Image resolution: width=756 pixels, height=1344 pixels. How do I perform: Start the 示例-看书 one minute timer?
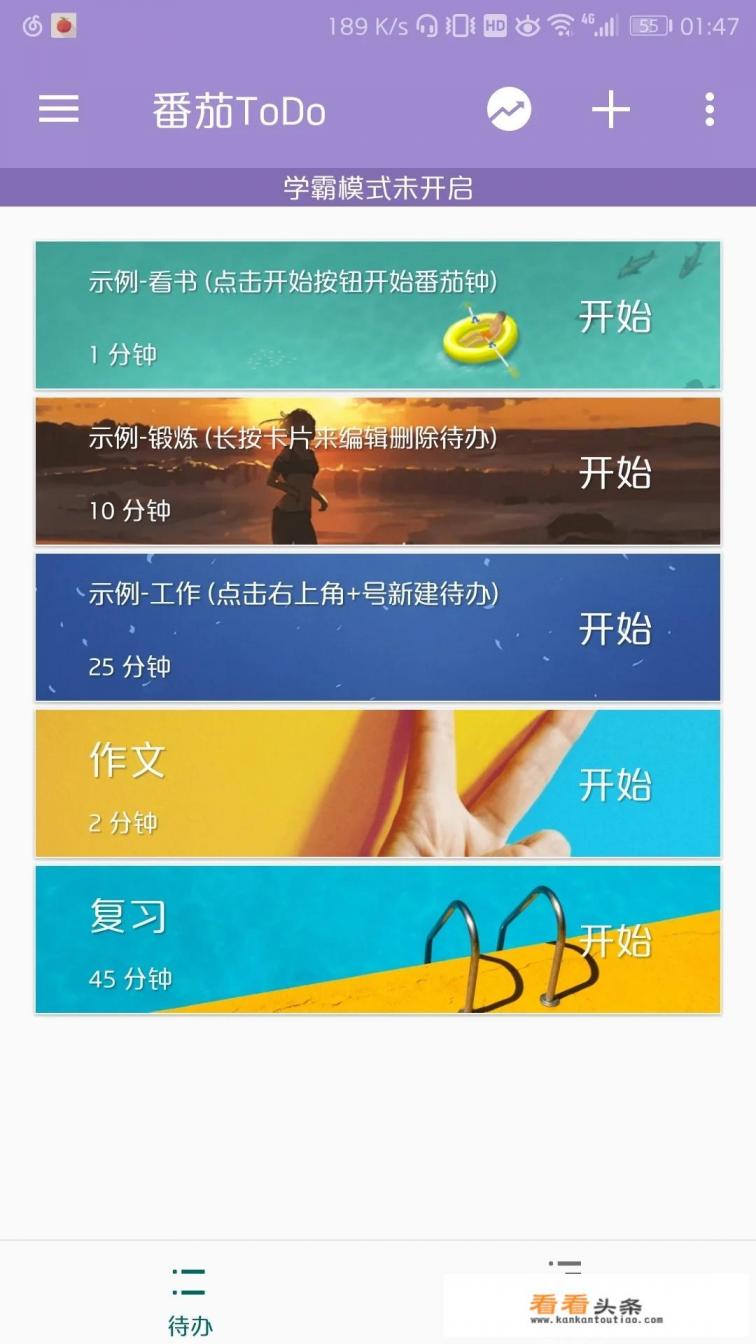pos(614,315)
